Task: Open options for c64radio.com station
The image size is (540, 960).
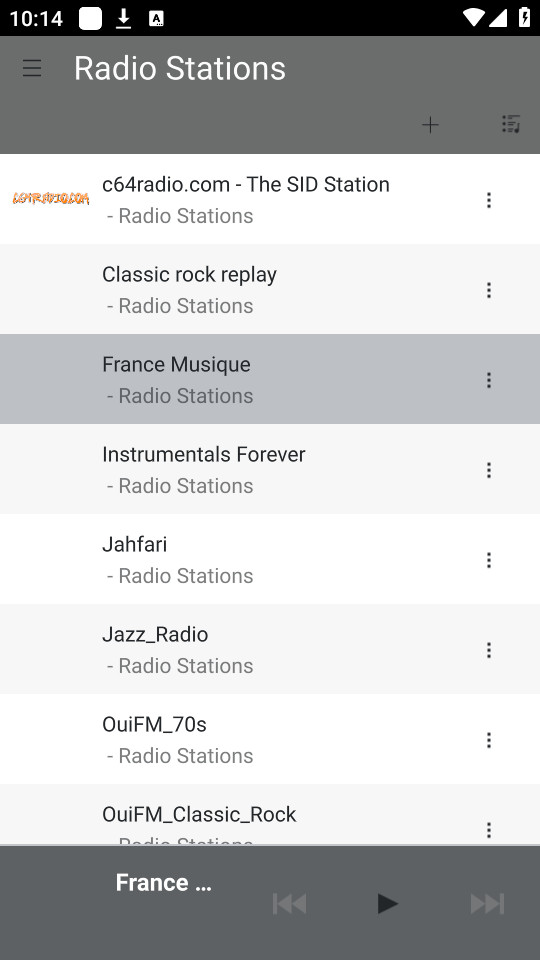Action: click(x=489, y=200)
